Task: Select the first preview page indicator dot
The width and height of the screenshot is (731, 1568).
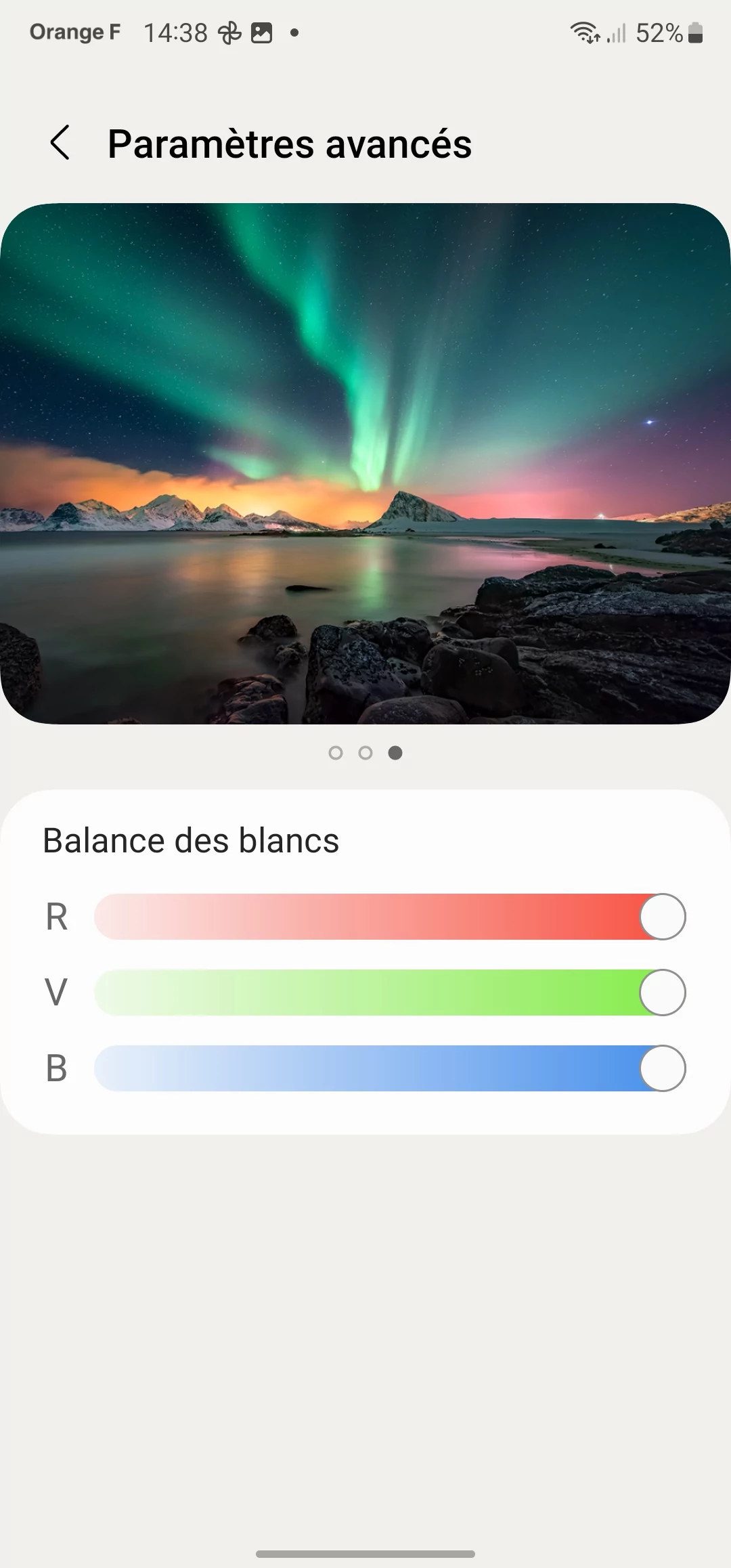Action: 336,753
